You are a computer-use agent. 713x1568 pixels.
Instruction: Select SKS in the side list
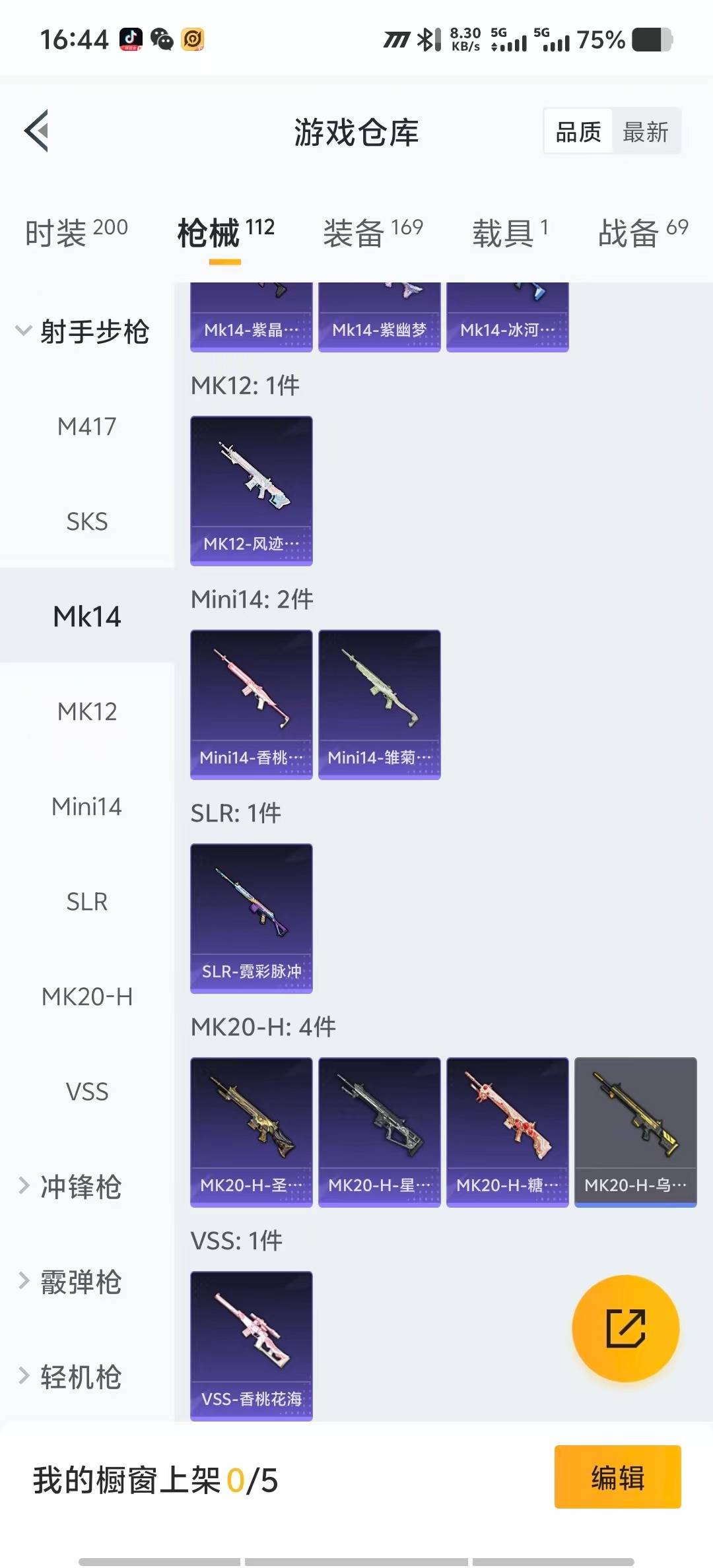pos(86,521)
